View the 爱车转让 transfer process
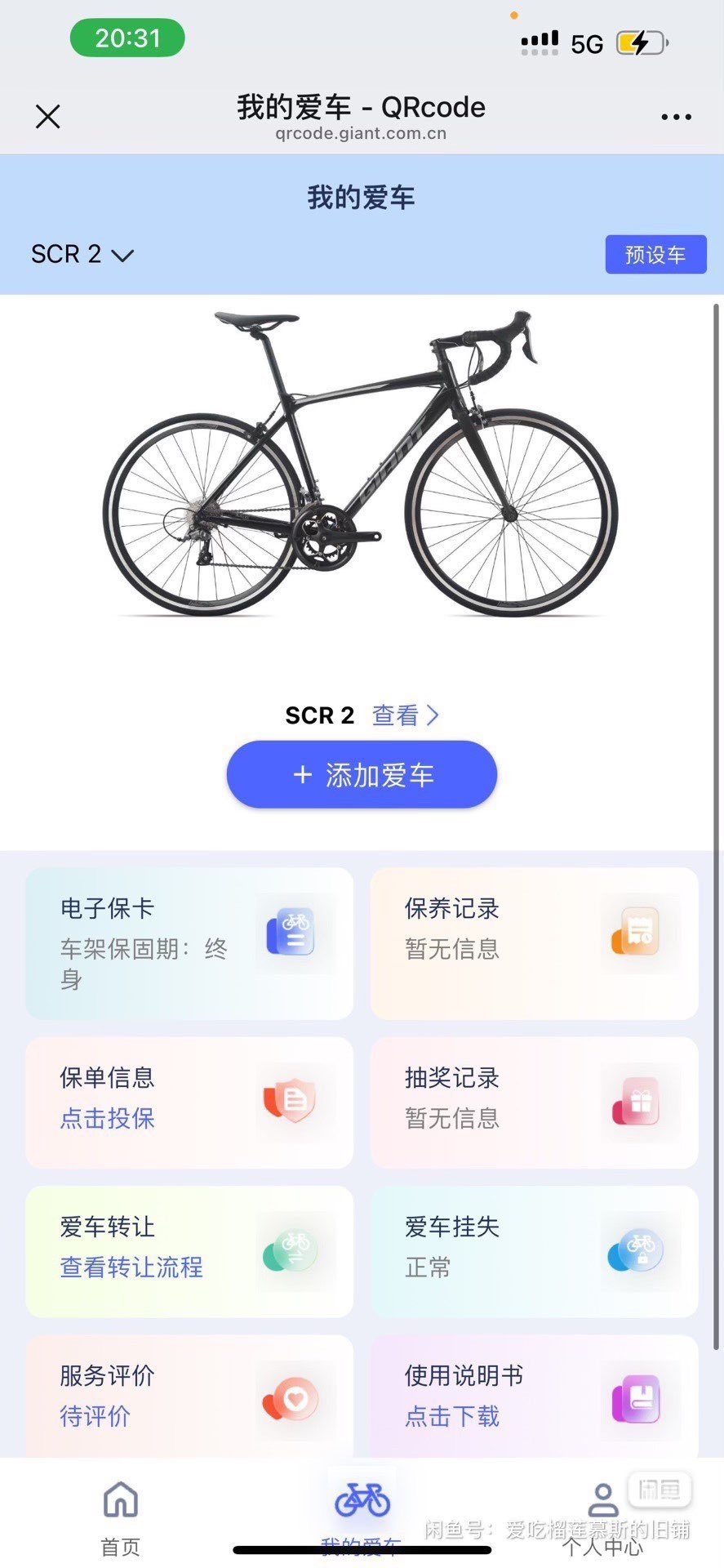Screen dimensions: 724x1568 131,1267
